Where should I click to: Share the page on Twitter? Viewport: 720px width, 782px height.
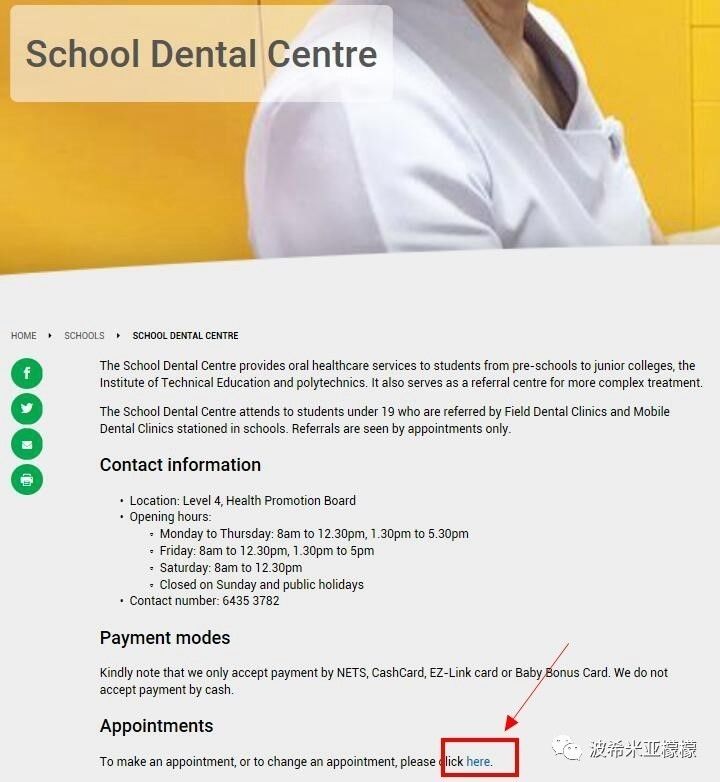point(27,408)
